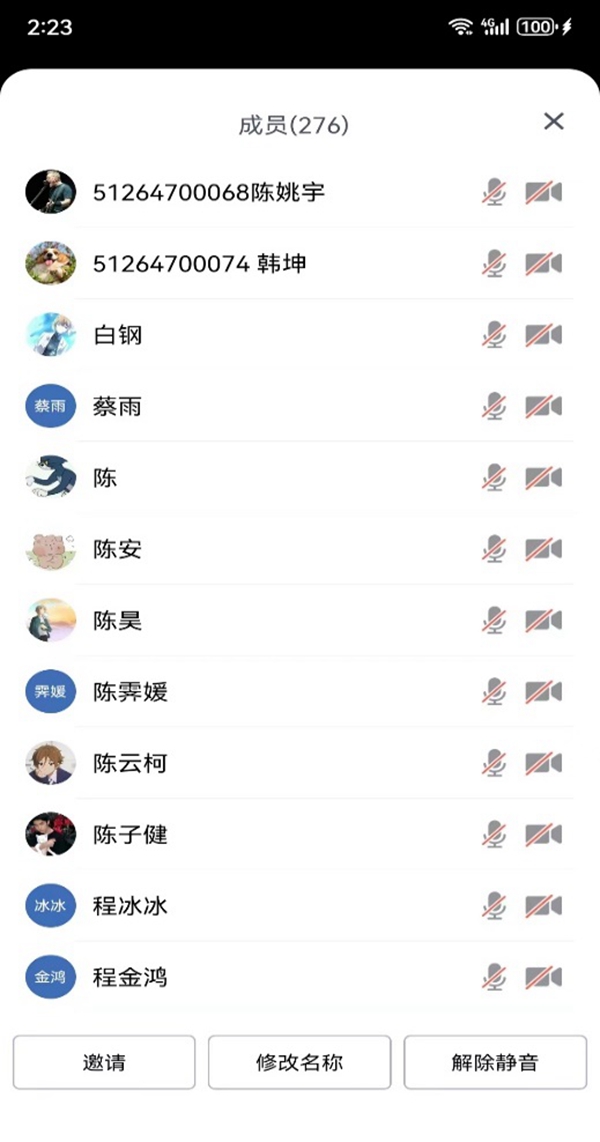The height and width of the screenshot is (1142, 600).
Task: Close the members panel
Action: point(553,122)
